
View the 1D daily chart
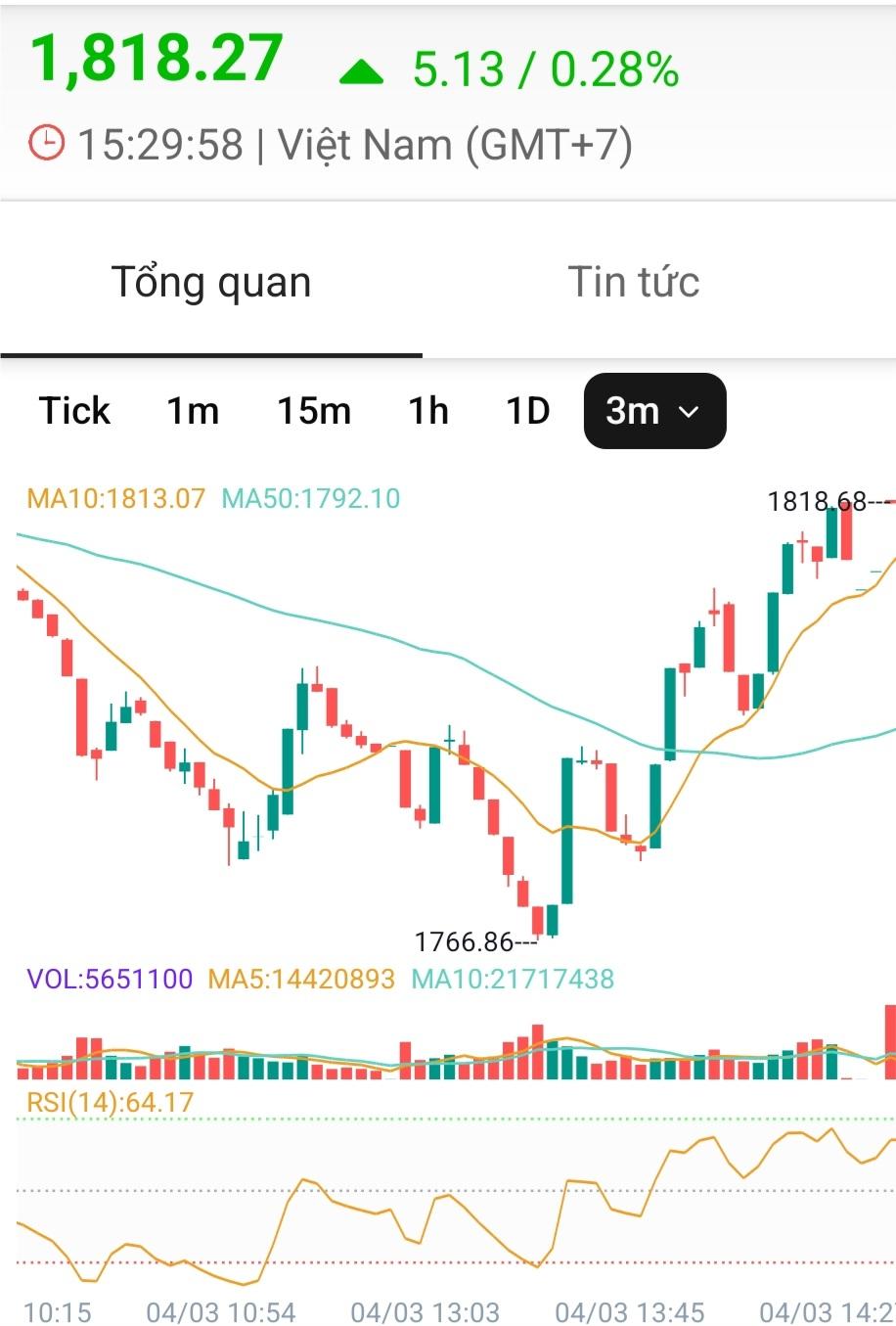coord(528,411)
